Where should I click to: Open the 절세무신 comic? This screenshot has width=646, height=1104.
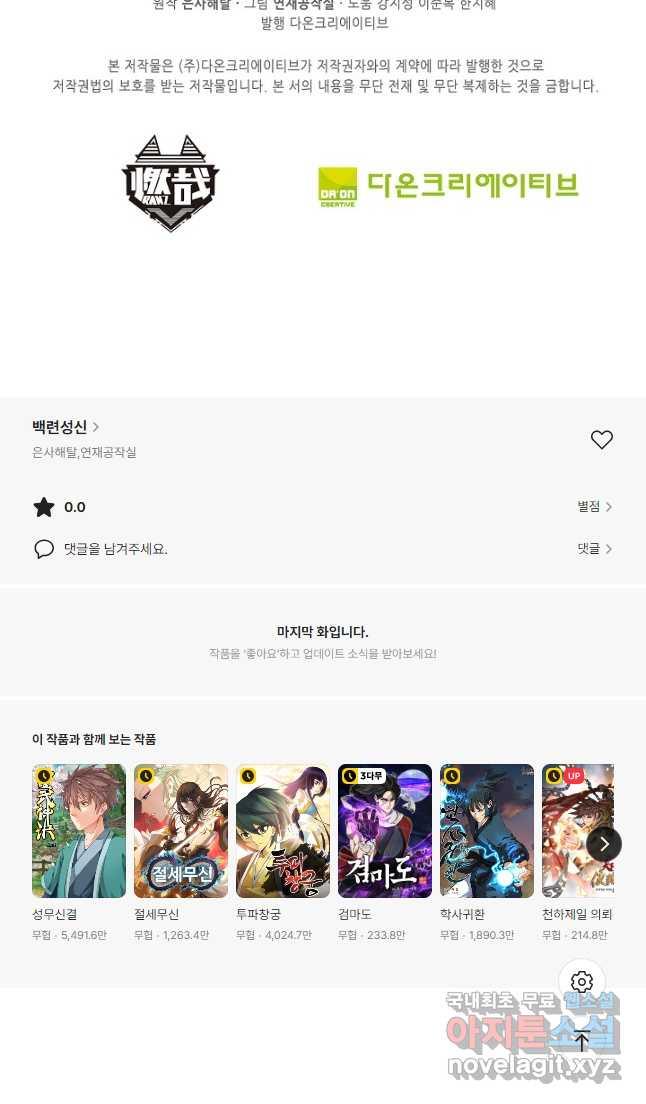181,831
